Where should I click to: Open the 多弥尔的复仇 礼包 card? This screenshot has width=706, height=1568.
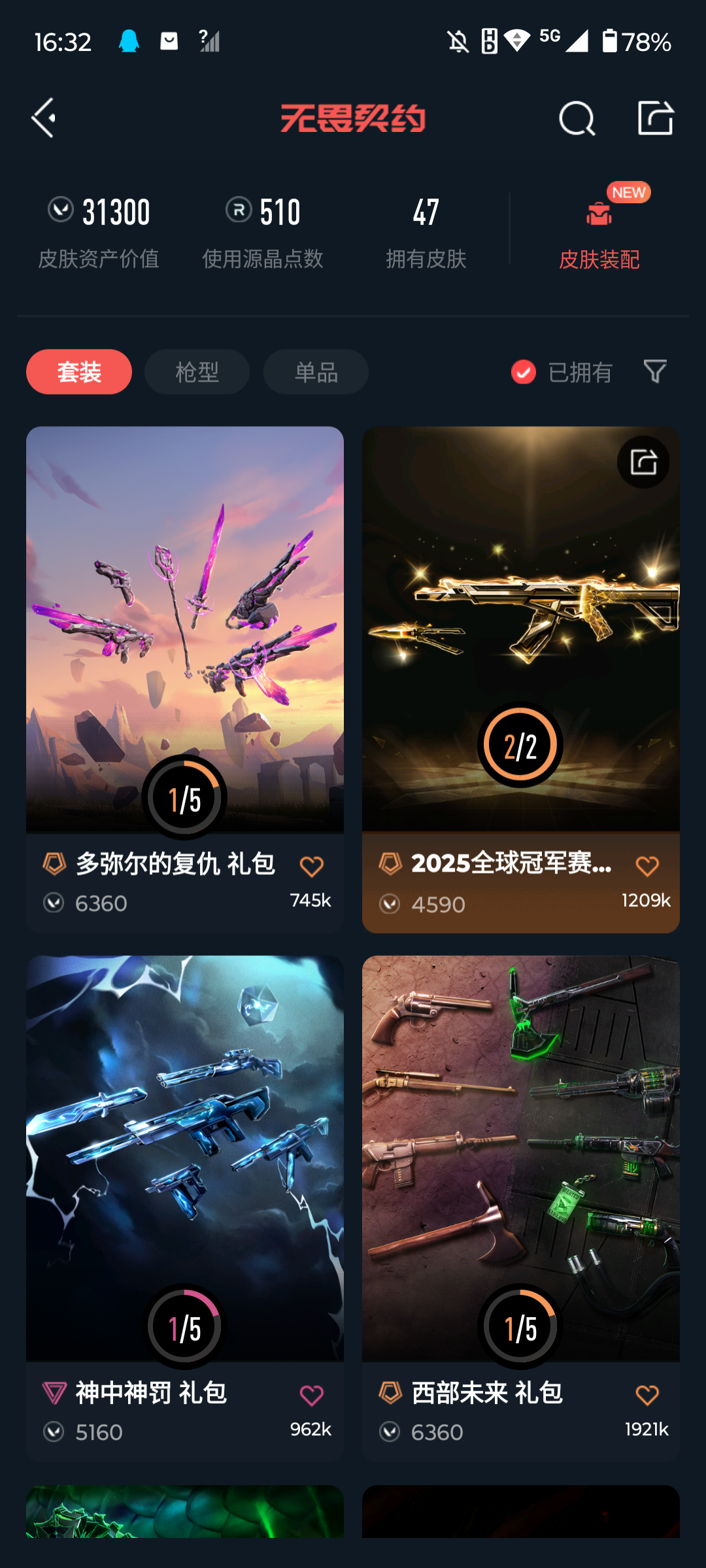[184, 627]
